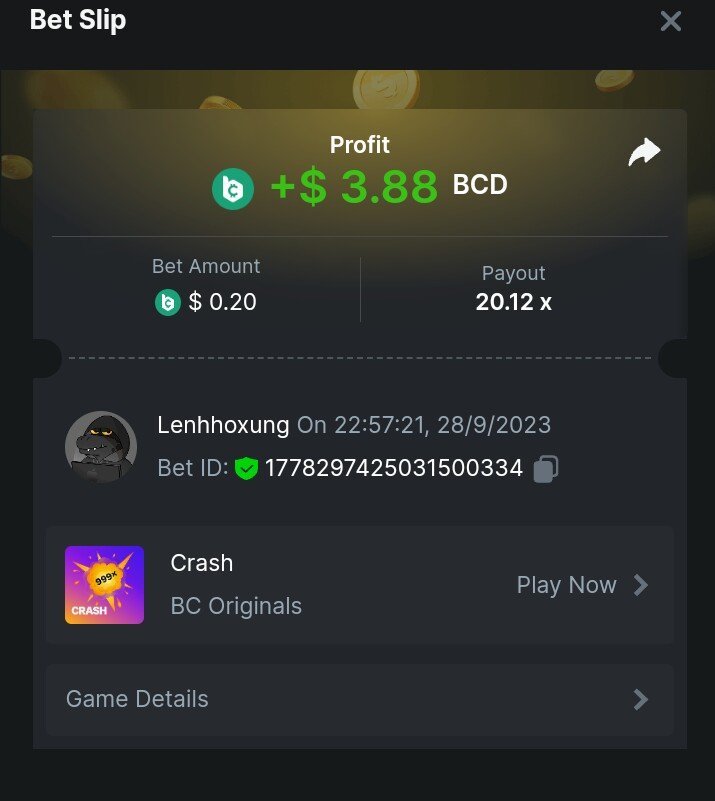Tap Play Now for Crash
Image resolution: width=715 pixels, height=801 pixels.
point(582,585)
